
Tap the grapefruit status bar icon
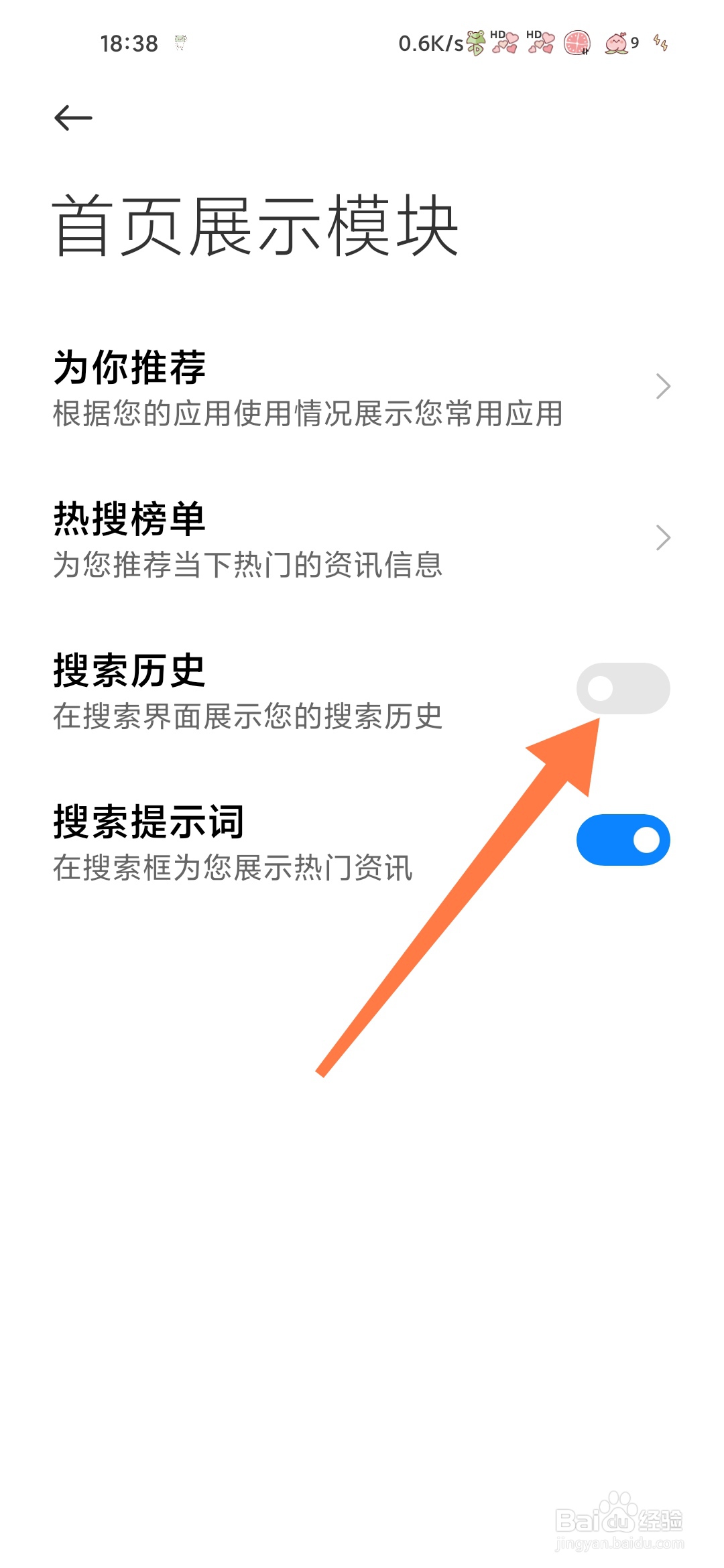tap(577, 44)
